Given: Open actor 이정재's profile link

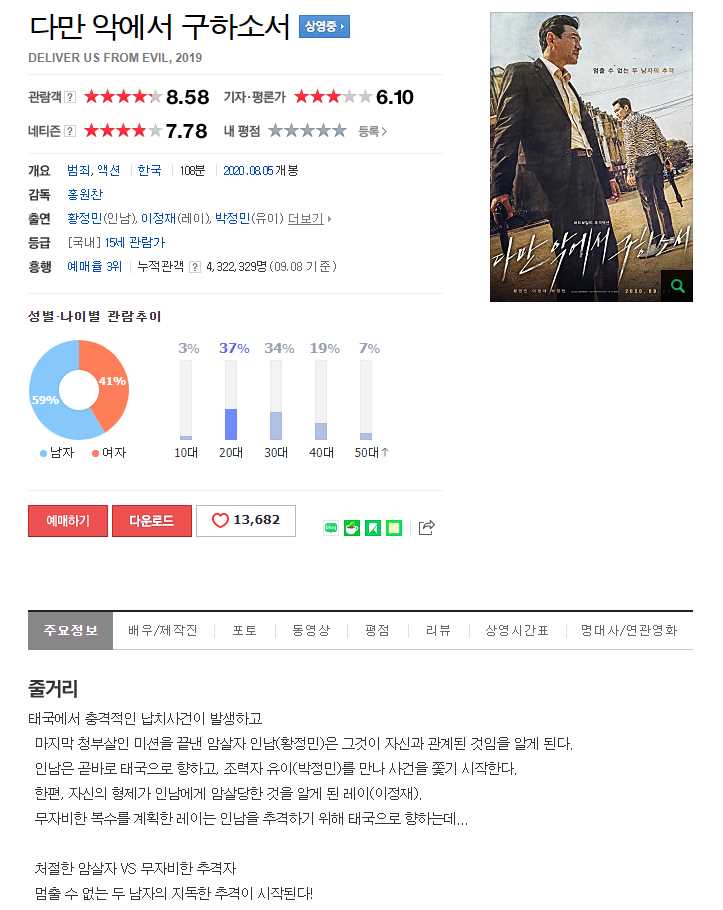Looking at the screenshot, I should pos(158,218).
